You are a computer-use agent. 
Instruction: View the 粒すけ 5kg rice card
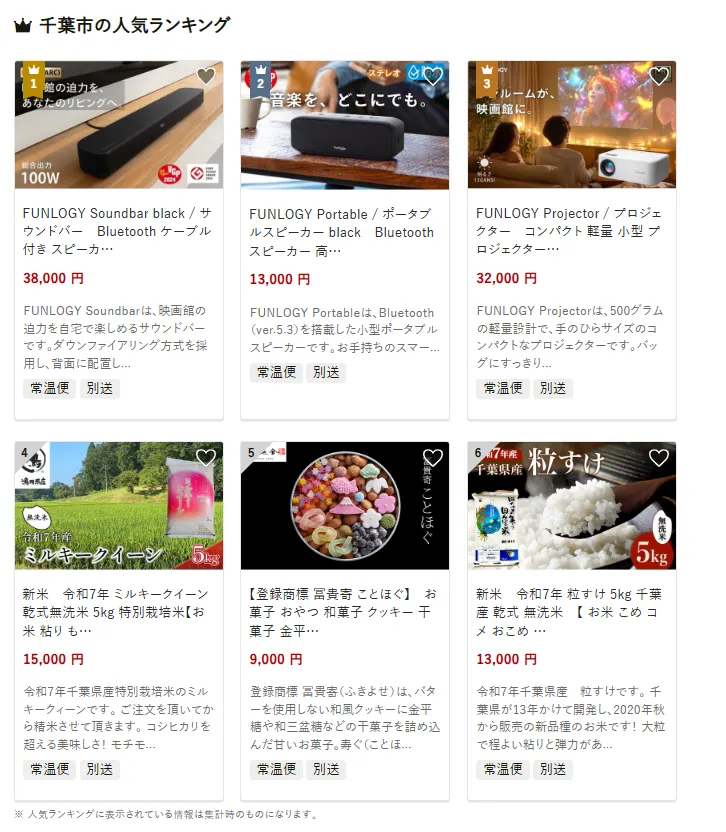click(x=571, y=612)
